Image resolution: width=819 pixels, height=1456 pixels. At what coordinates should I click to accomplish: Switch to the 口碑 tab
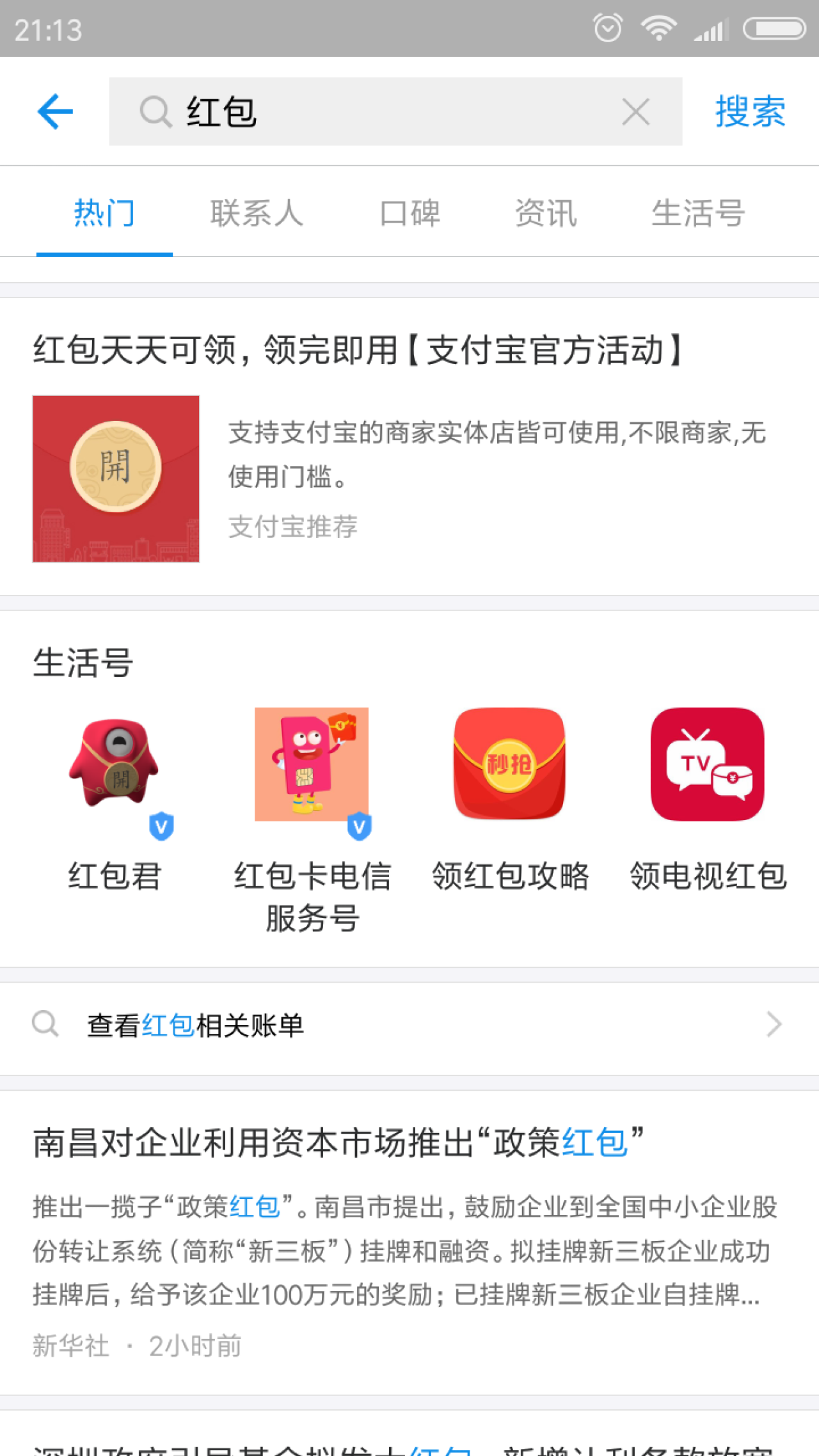coord(409,213)
